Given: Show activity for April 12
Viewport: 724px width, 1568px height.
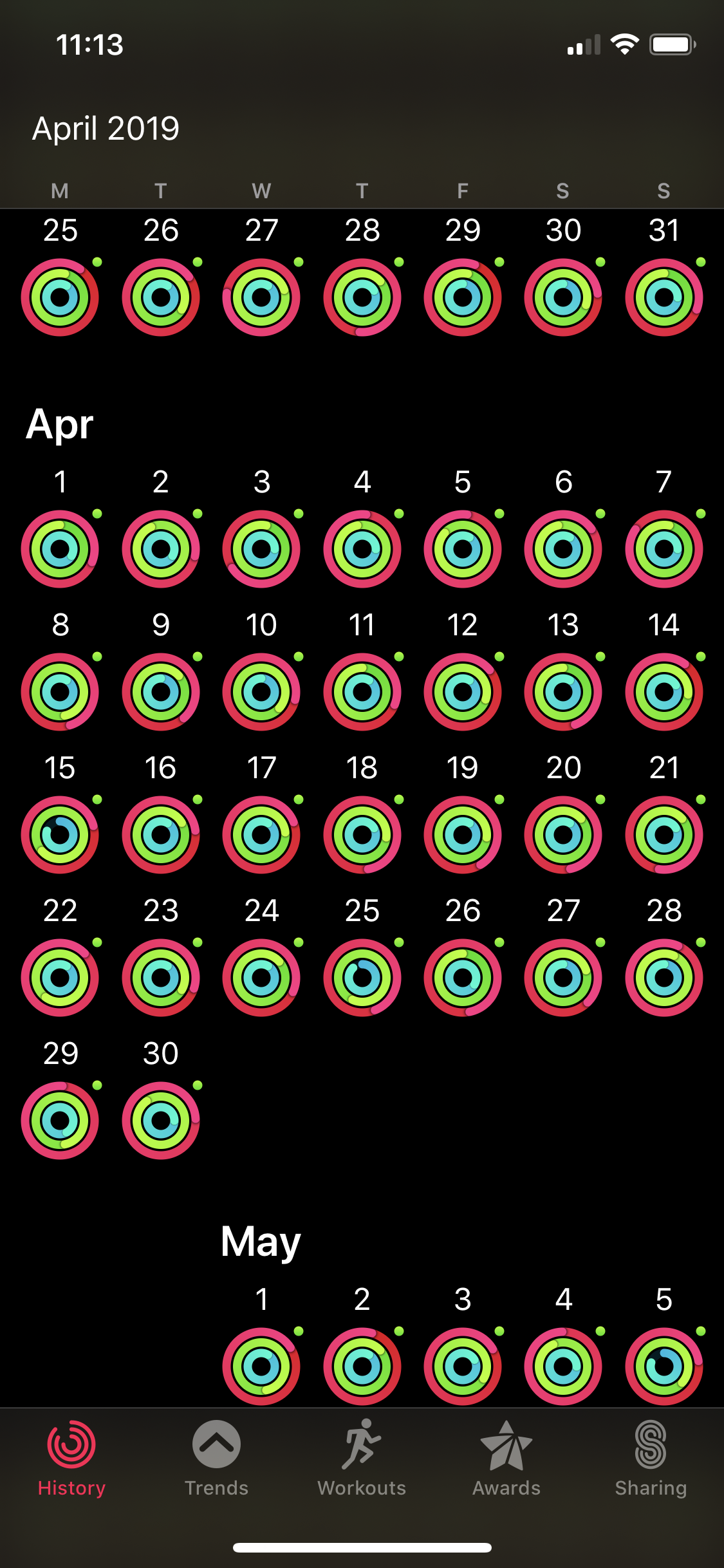Looking at the screenshot, I should pyautogui.click(x=463, y=691).
